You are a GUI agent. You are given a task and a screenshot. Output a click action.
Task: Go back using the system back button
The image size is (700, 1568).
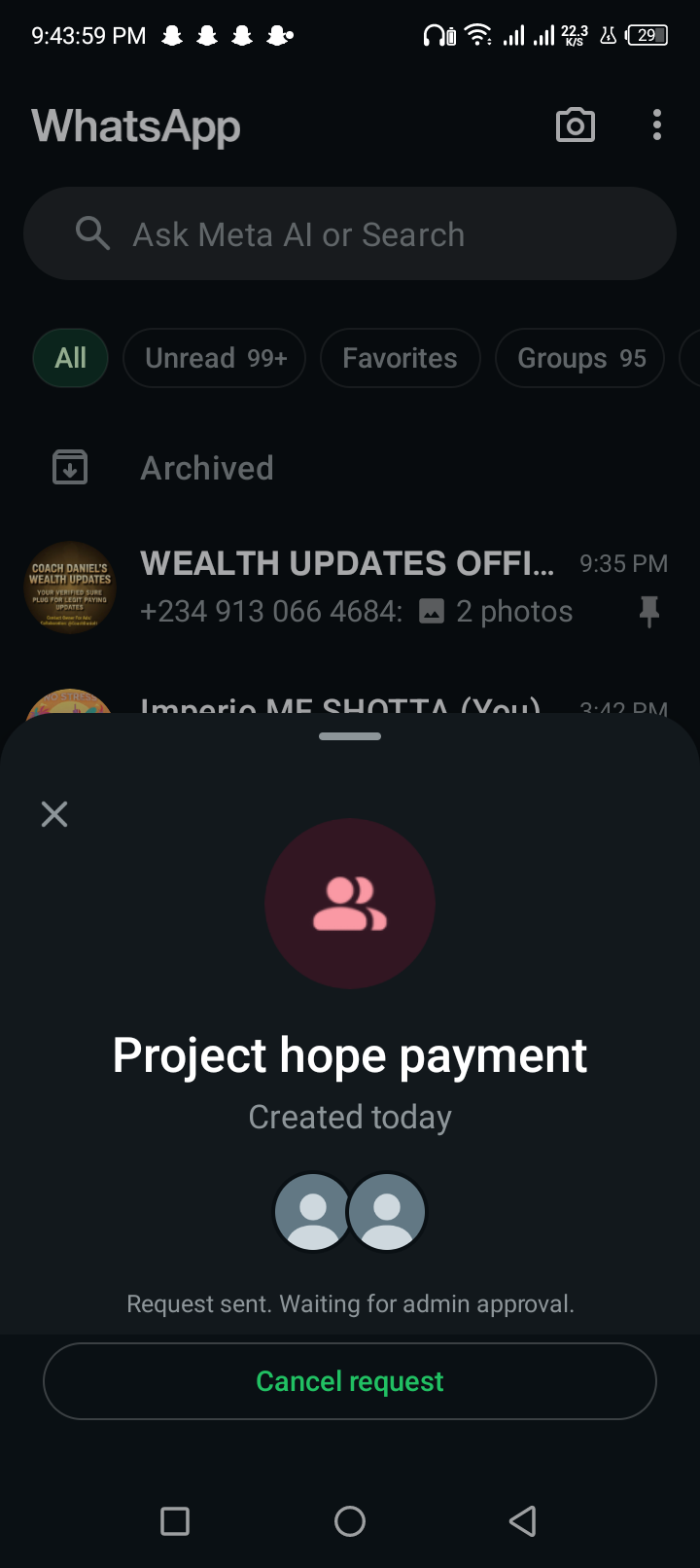[523, 1520]
